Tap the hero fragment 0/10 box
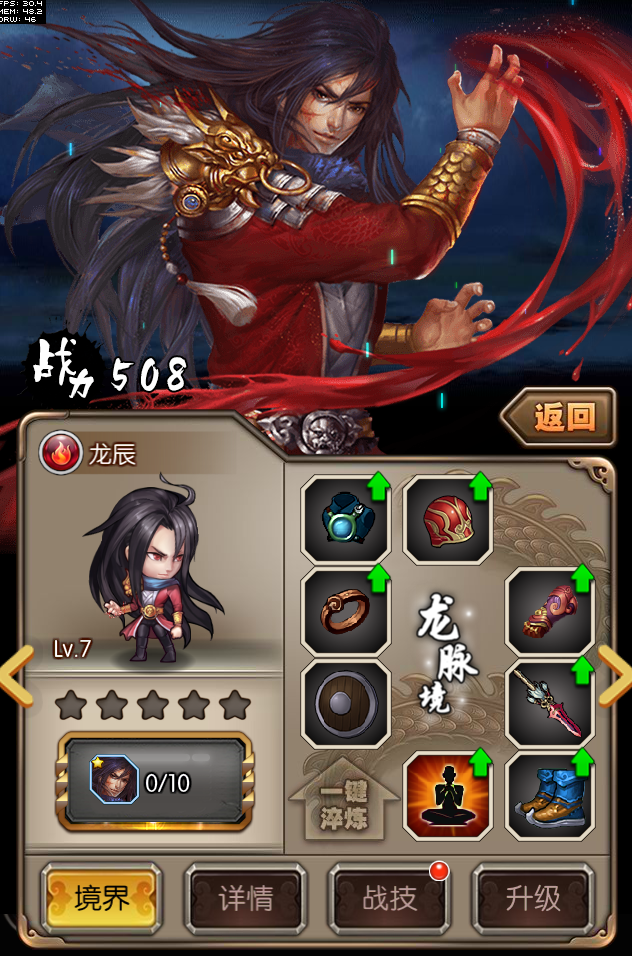This screenshot has height=956, width=632. 155,781
